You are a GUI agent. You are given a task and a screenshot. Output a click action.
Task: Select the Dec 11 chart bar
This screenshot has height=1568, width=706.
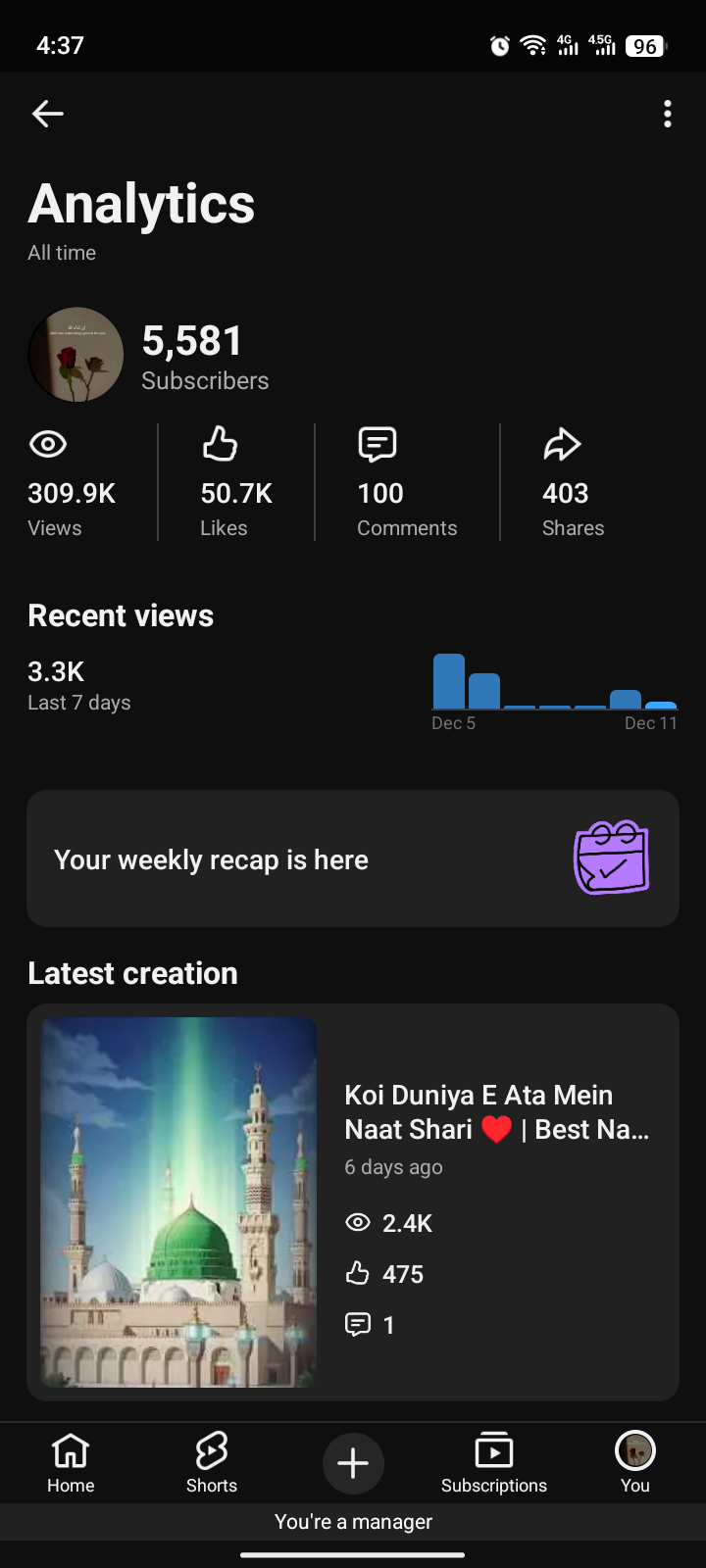tap(659, 705)
